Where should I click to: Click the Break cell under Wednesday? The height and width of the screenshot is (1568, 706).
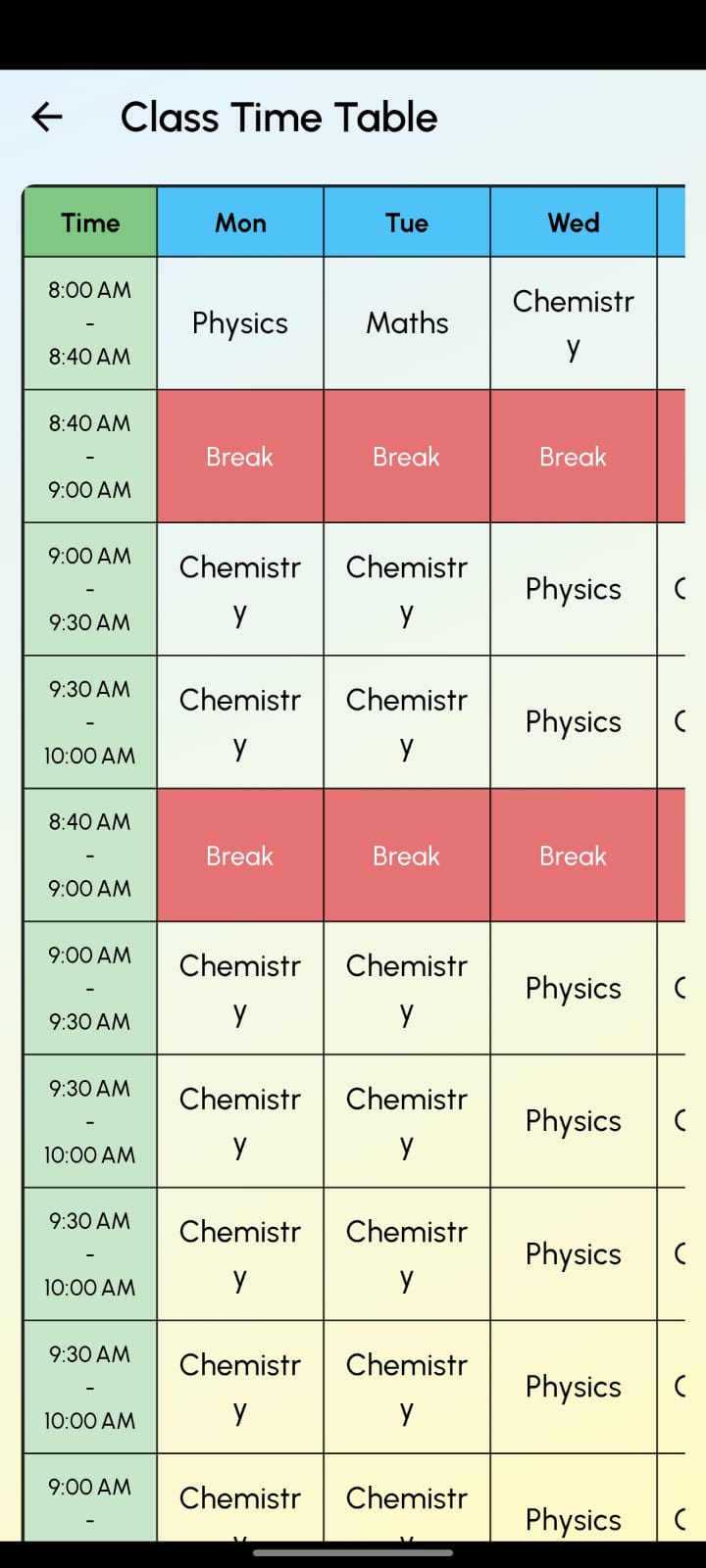coord(573,456)
